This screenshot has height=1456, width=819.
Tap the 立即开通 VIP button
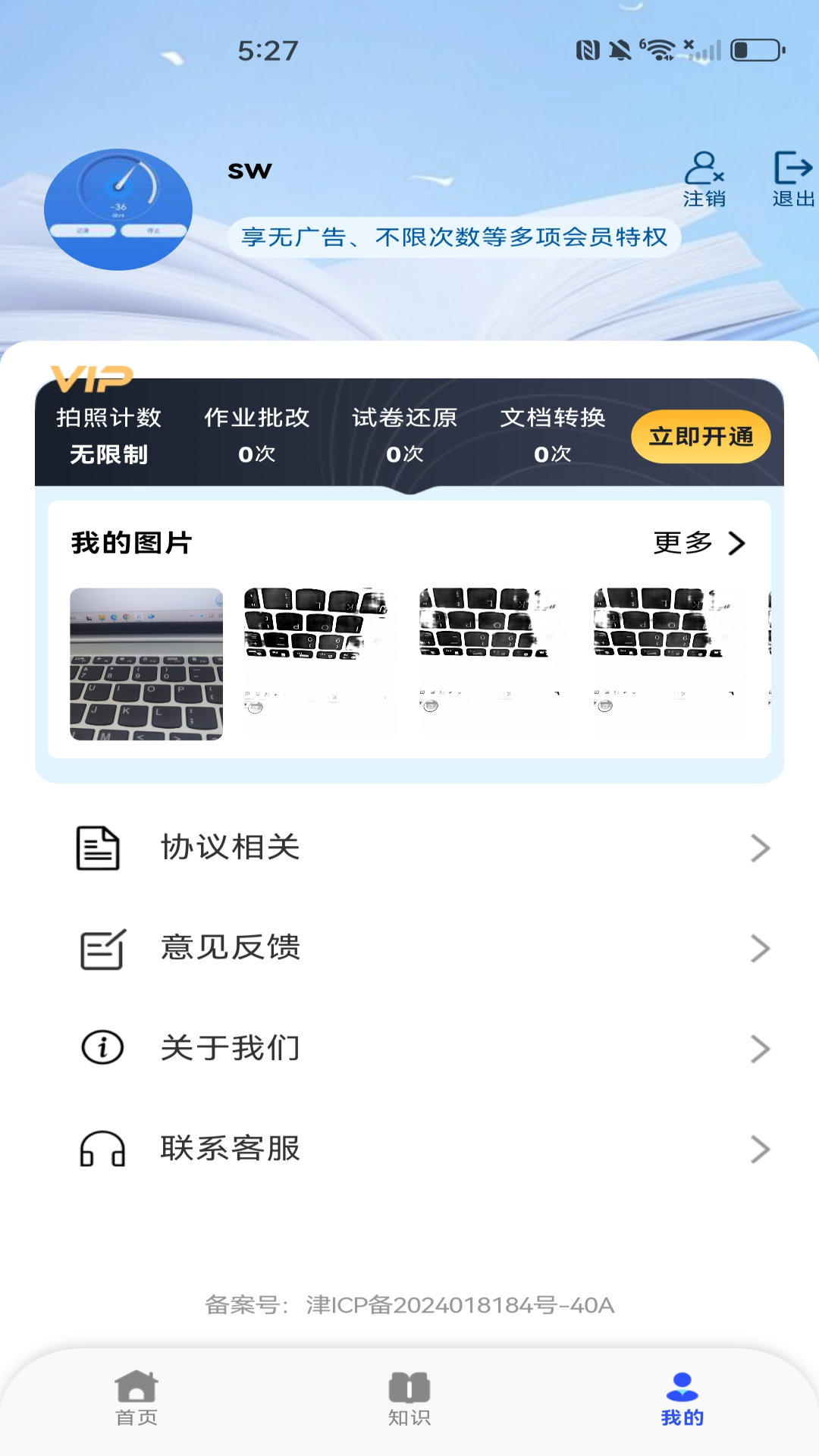(700, 437)
